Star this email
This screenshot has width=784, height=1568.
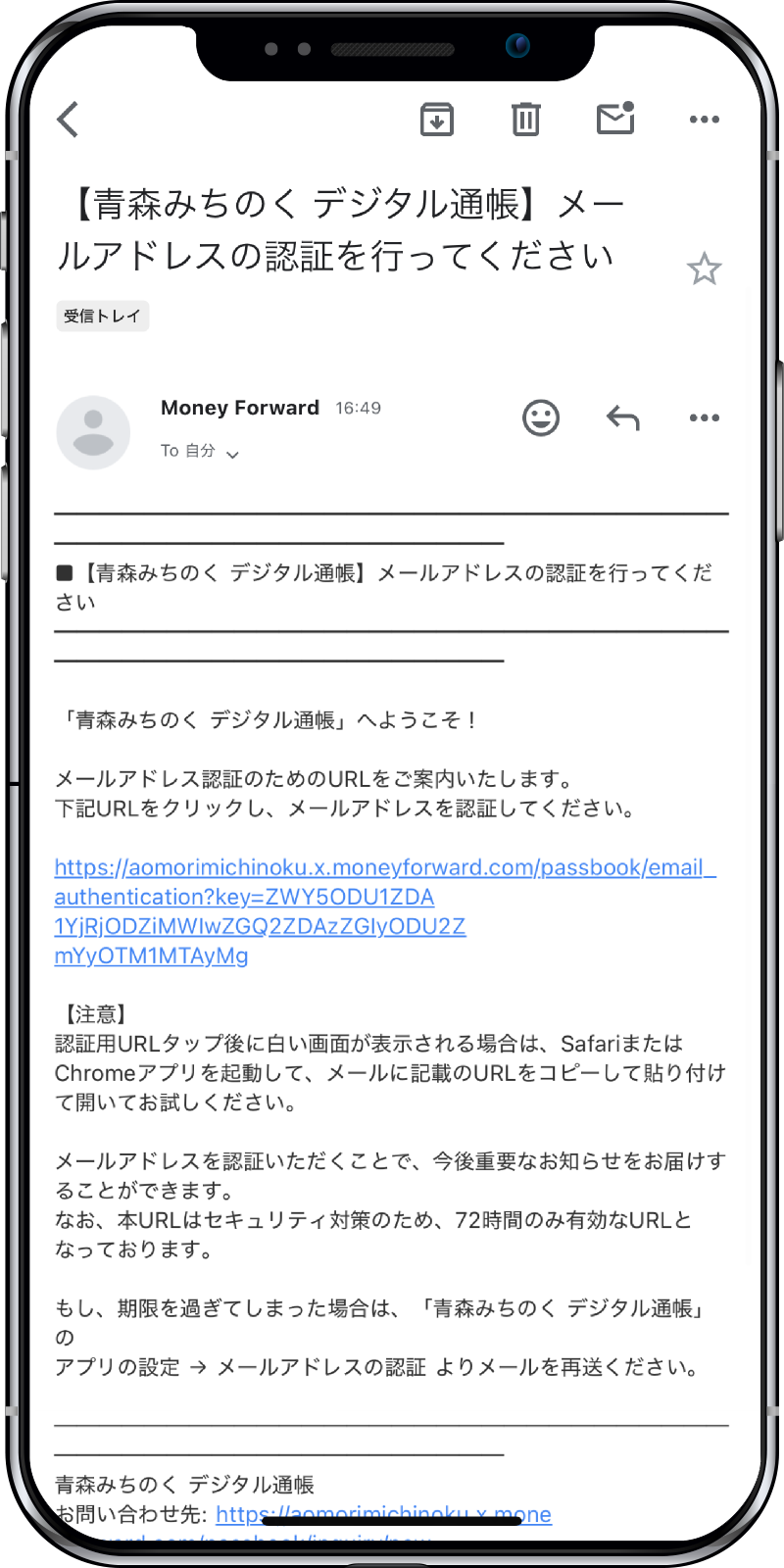tap(704, 269)
